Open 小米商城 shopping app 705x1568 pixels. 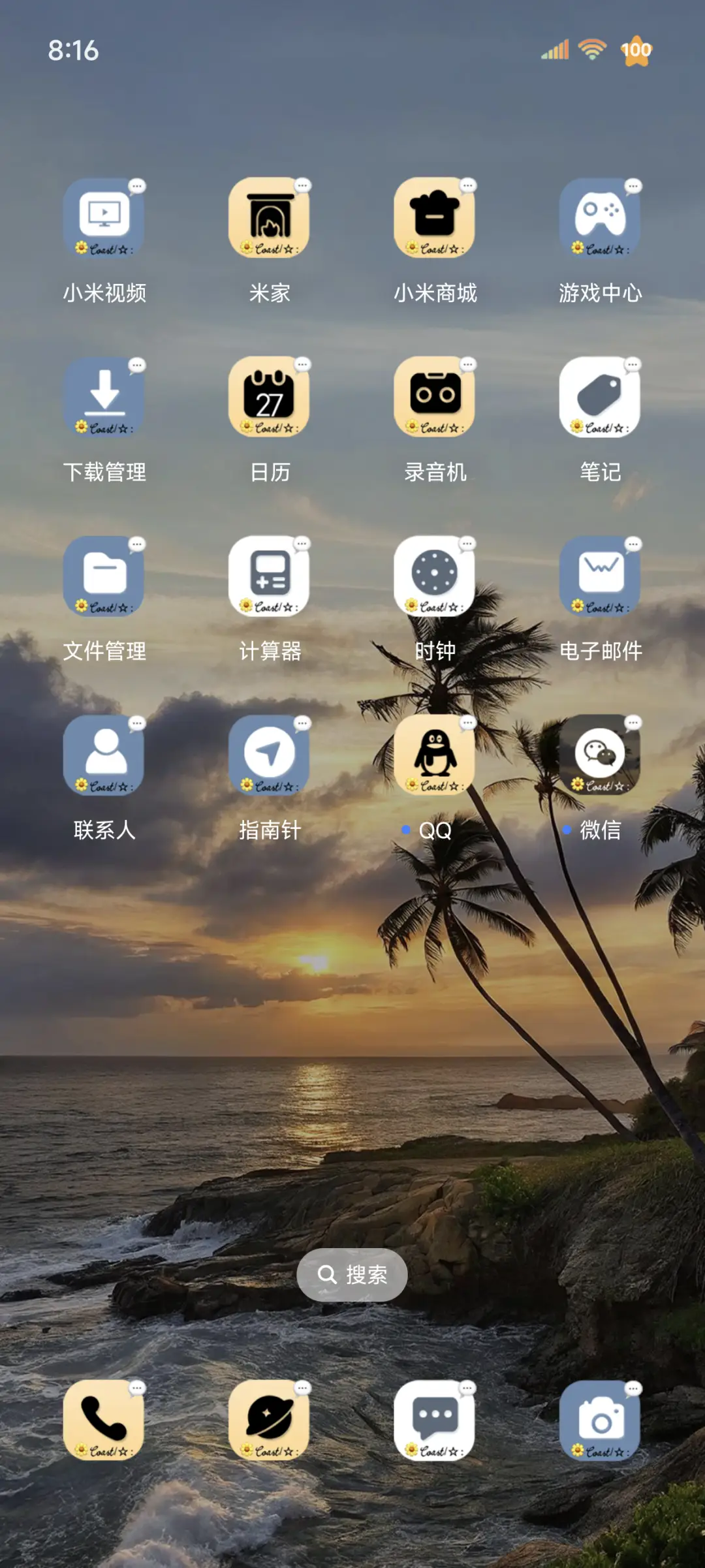pos(435,219)
